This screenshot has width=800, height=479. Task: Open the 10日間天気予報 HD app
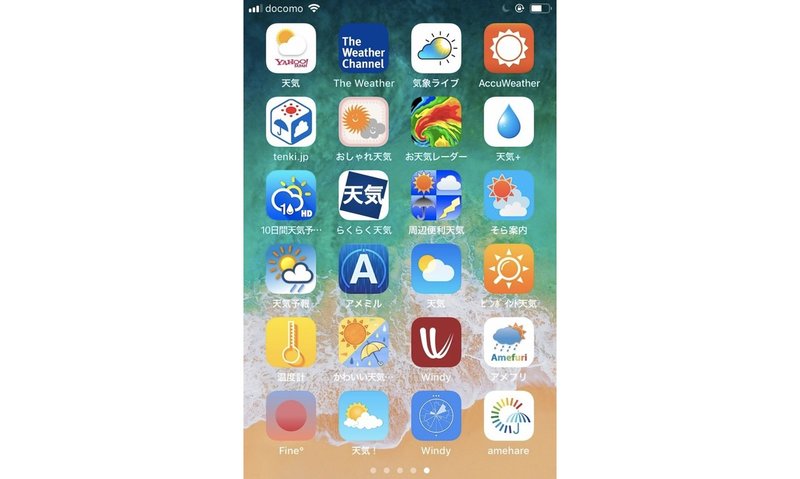click(291, 195)
